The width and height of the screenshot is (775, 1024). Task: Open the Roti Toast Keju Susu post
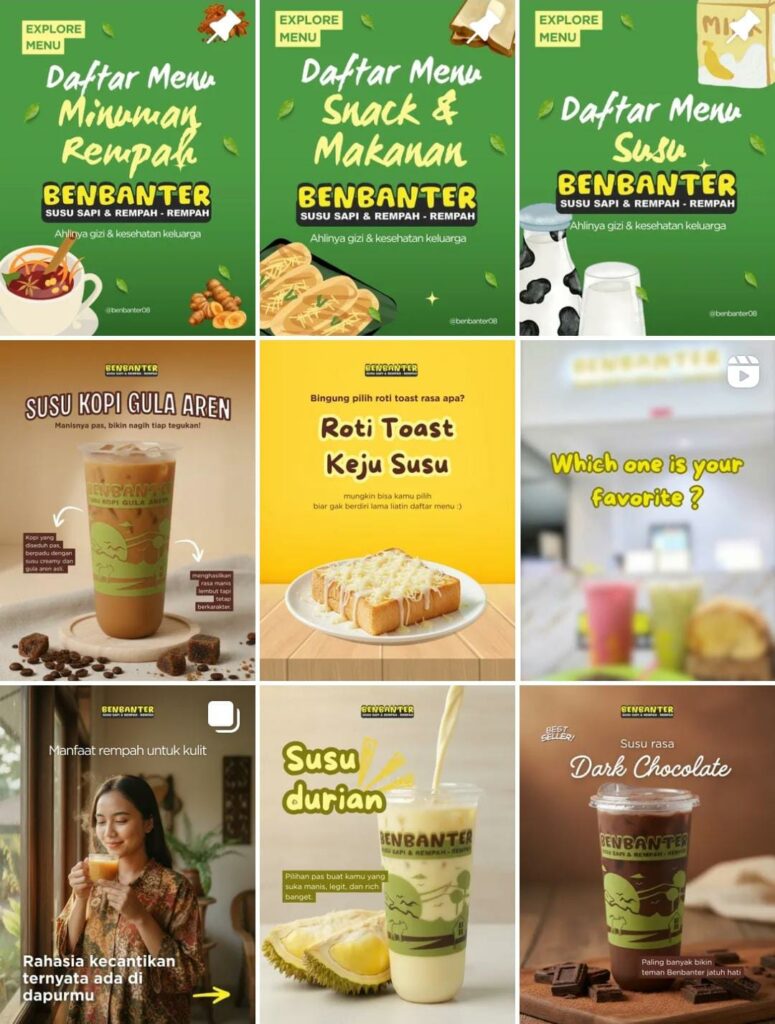[x=387, y=511]
